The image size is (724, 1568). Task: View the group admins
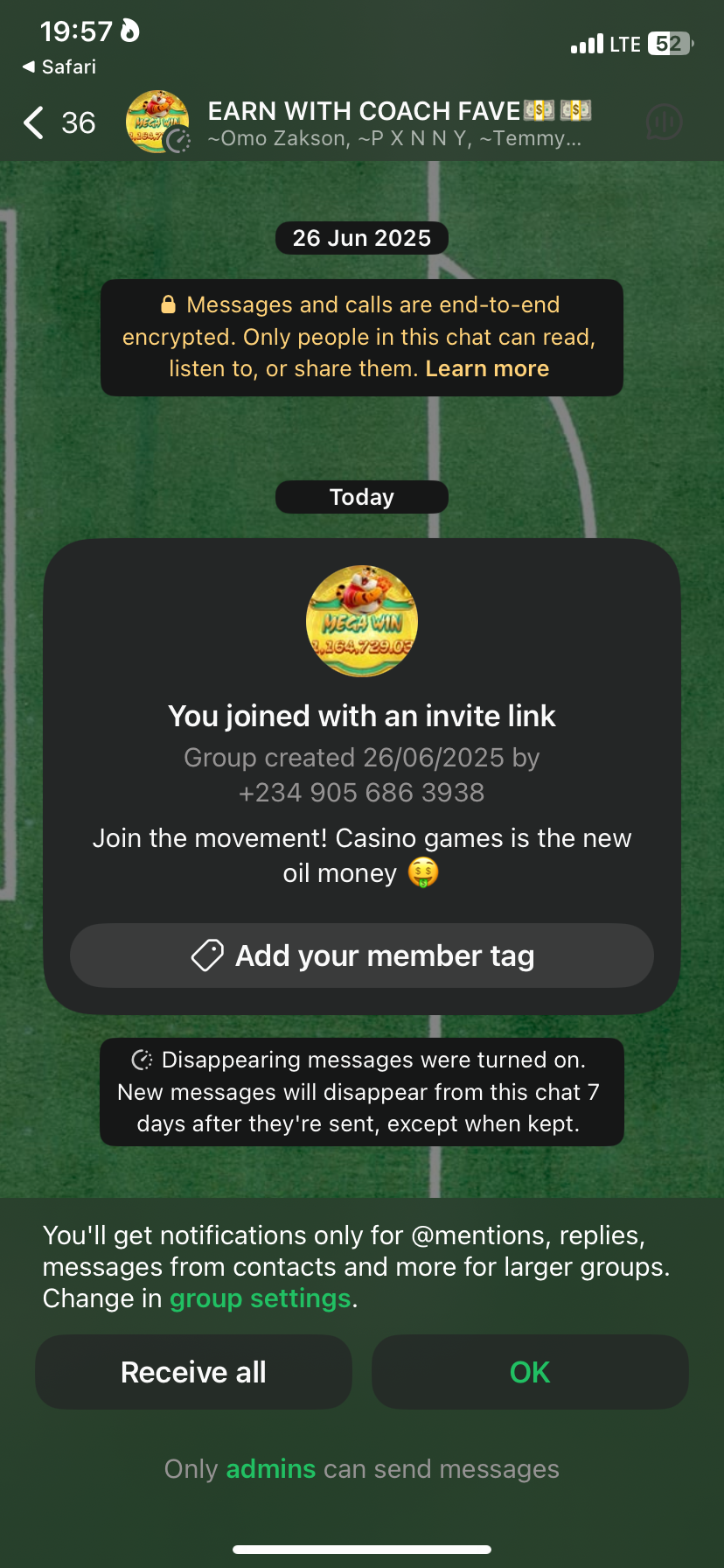pyautogui.click(x=270, y=1469)
